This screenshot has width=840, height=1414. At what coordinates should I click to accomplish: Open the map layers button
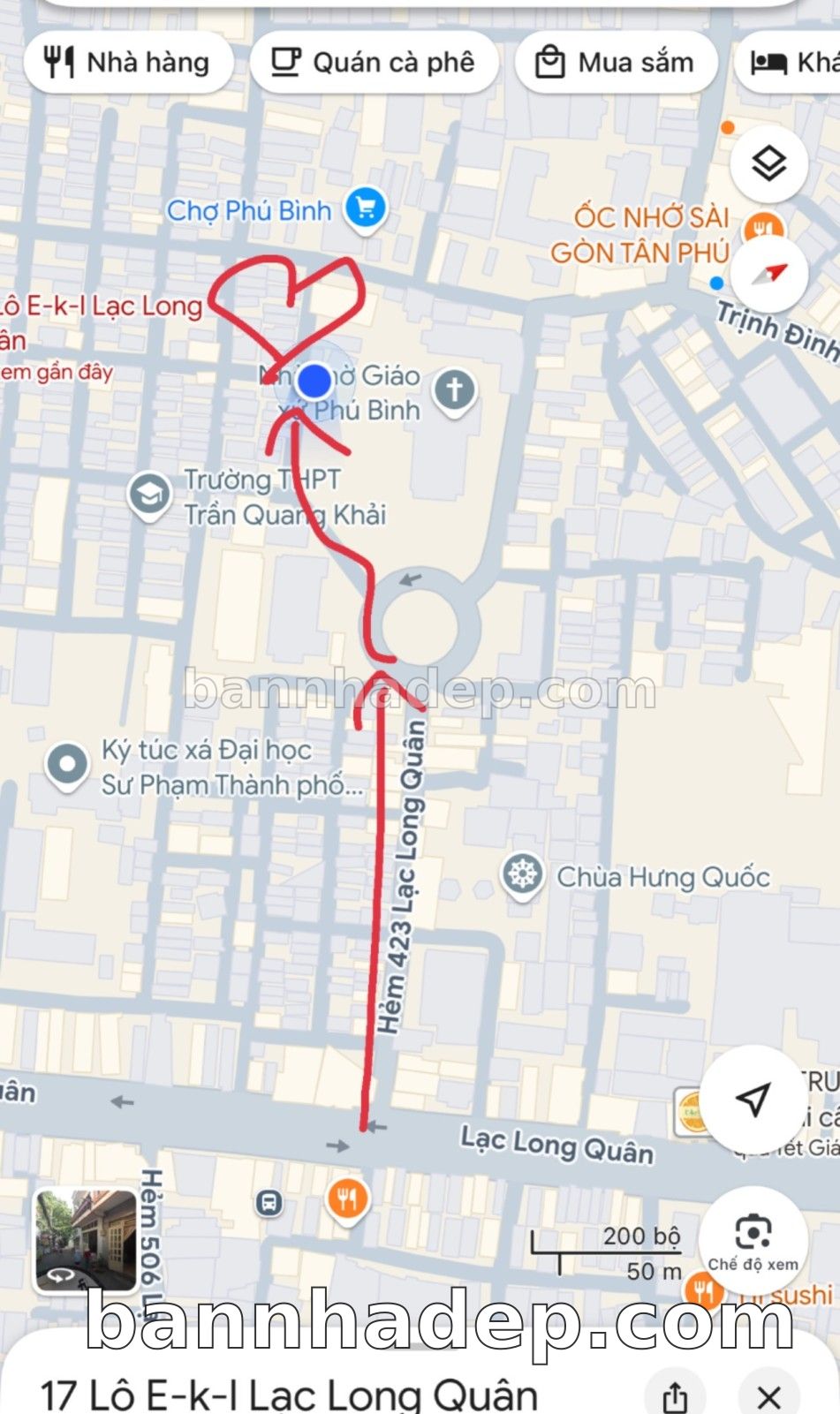click(x=768, y=164)
